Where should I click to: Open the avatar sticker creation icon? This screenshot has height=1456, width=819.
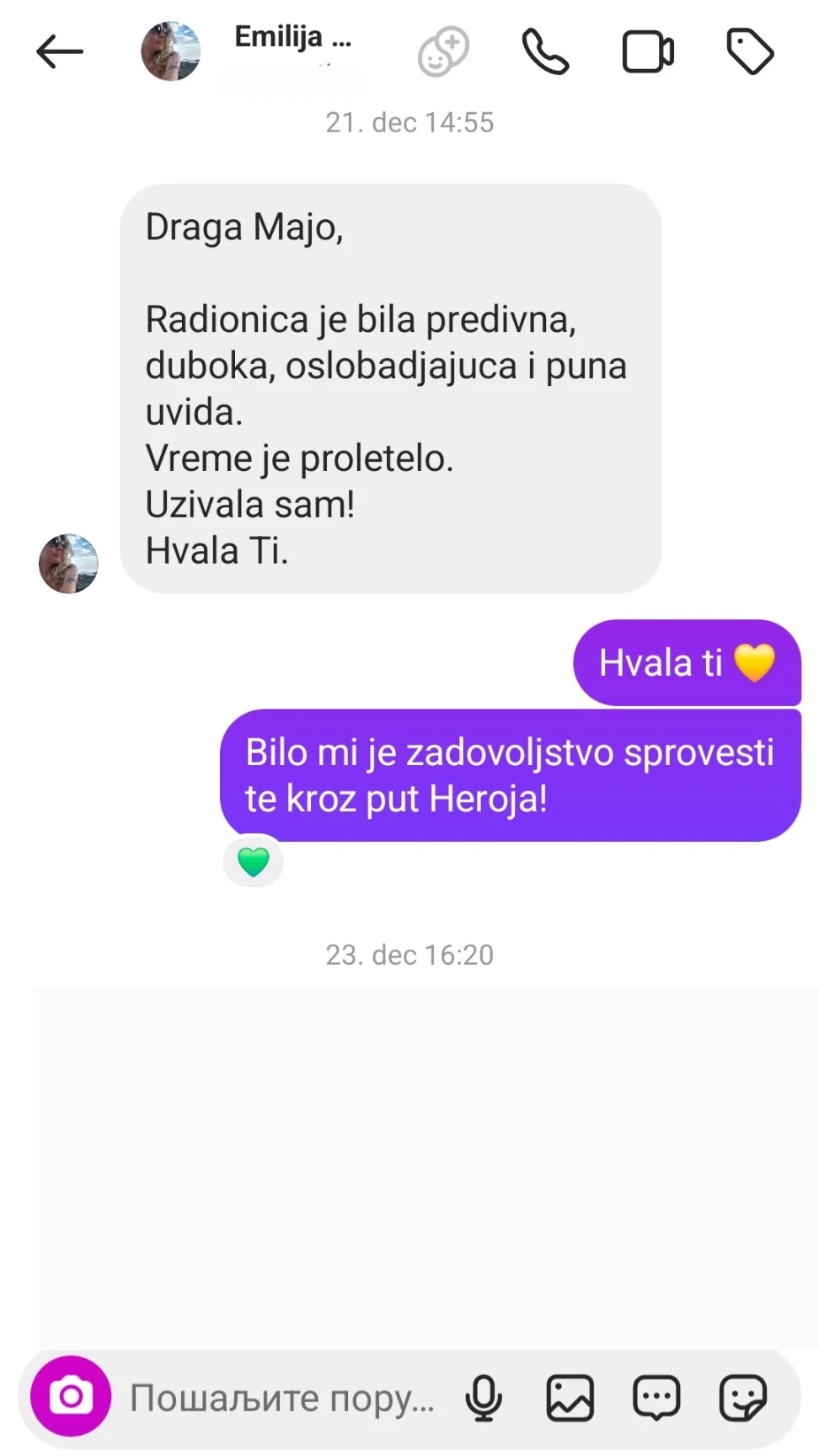[443, 52]
